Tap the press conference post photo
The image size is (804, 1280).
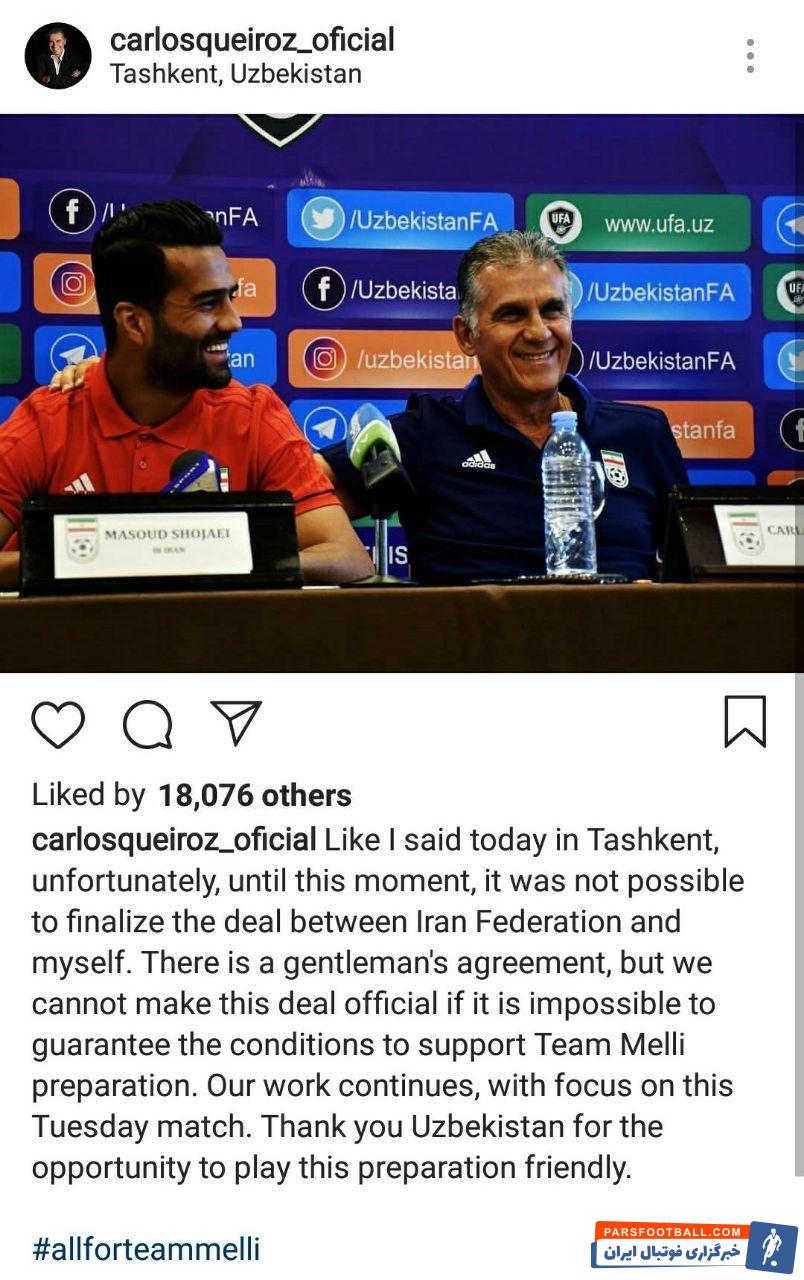coord(402,392)
